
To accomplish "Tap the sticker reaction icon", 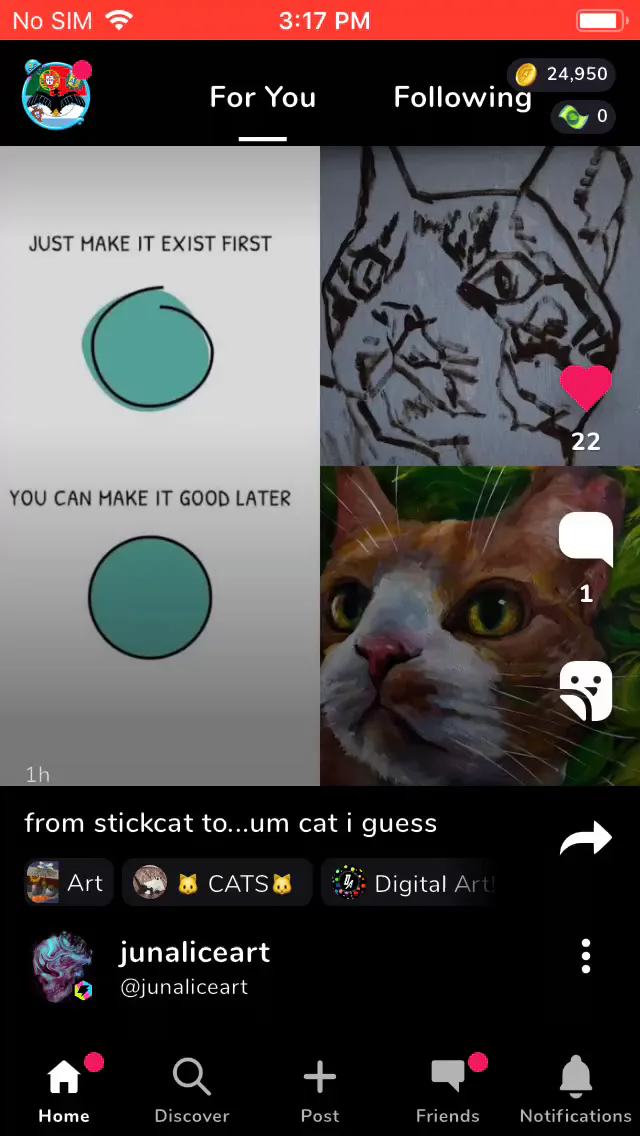I will 586,691.
